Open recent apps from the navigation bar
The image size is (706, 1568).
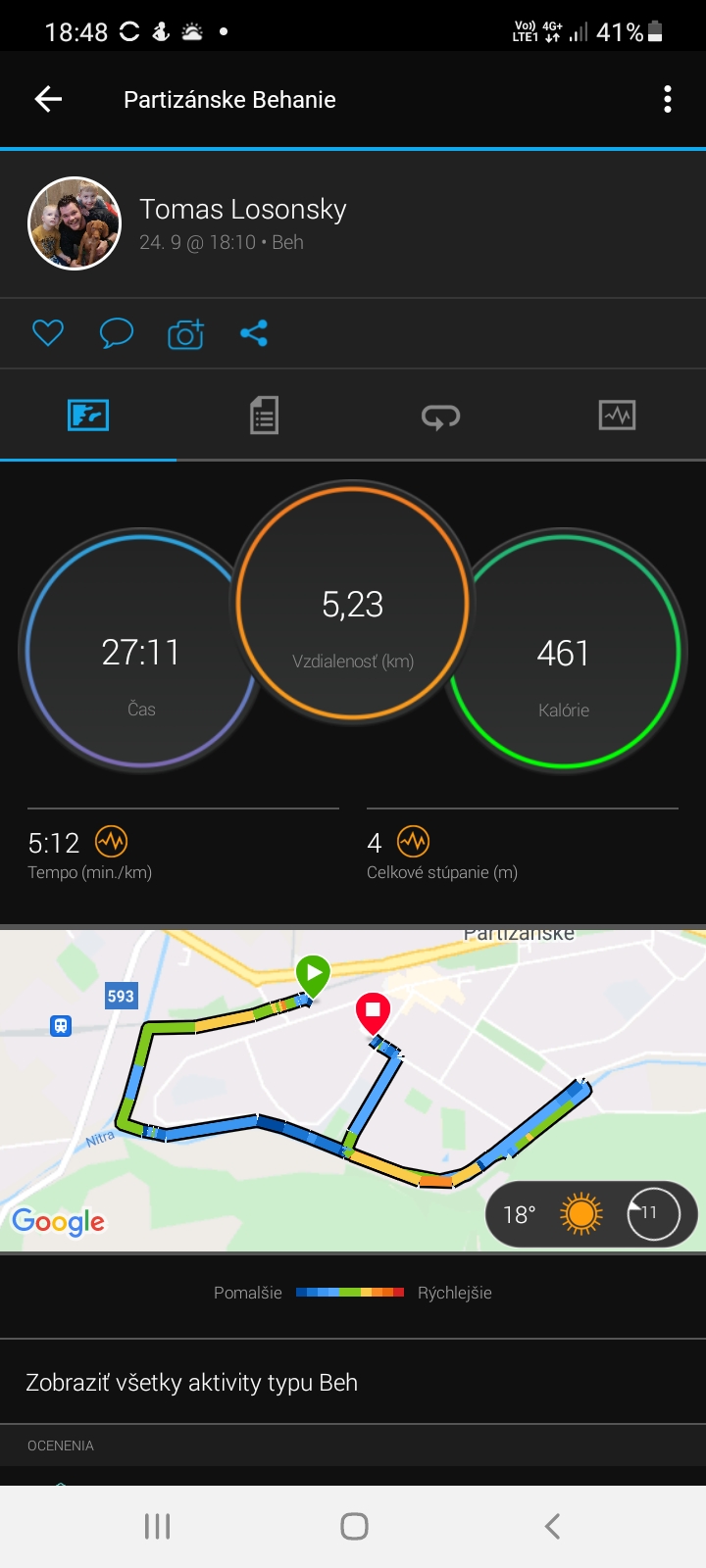157,1526
